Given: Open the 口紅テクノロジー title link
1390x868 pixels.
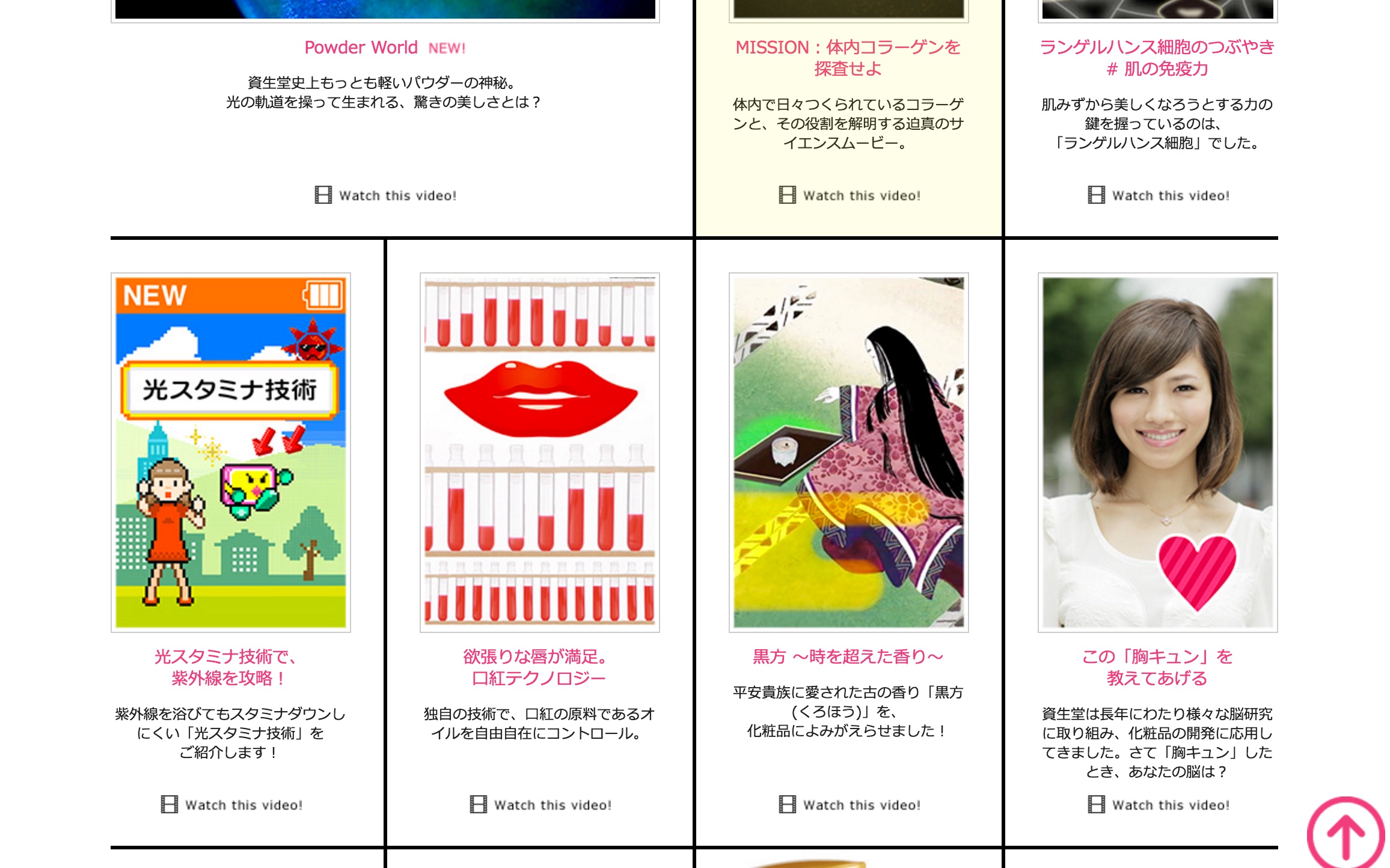Looking at the screenshot, I should pos(538,667).
